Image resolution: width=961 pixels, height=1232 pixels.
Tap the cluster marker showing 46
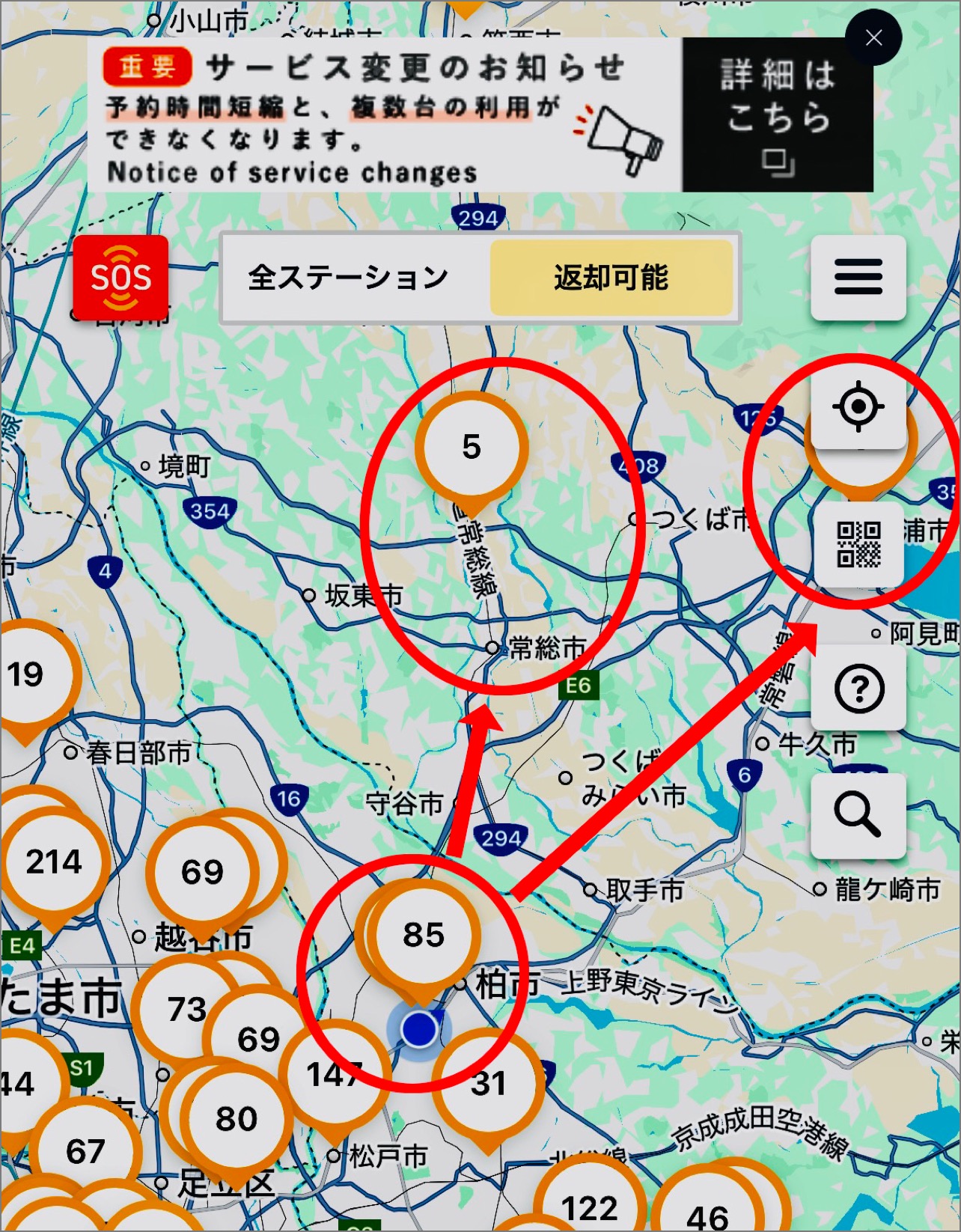click(x=707, y=1214)
